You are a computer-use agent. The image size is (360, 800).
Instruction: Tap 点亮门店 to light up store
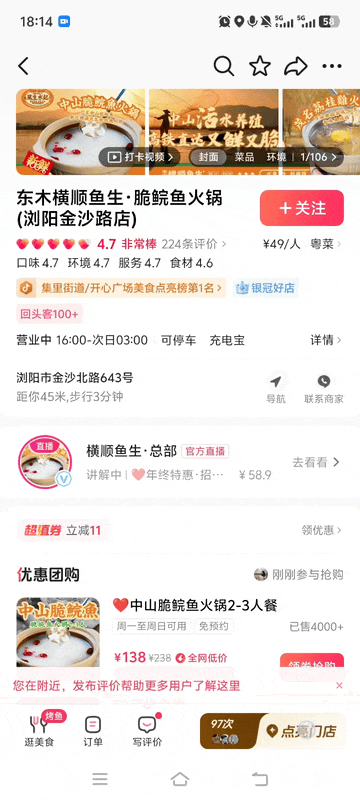point(302,731)
